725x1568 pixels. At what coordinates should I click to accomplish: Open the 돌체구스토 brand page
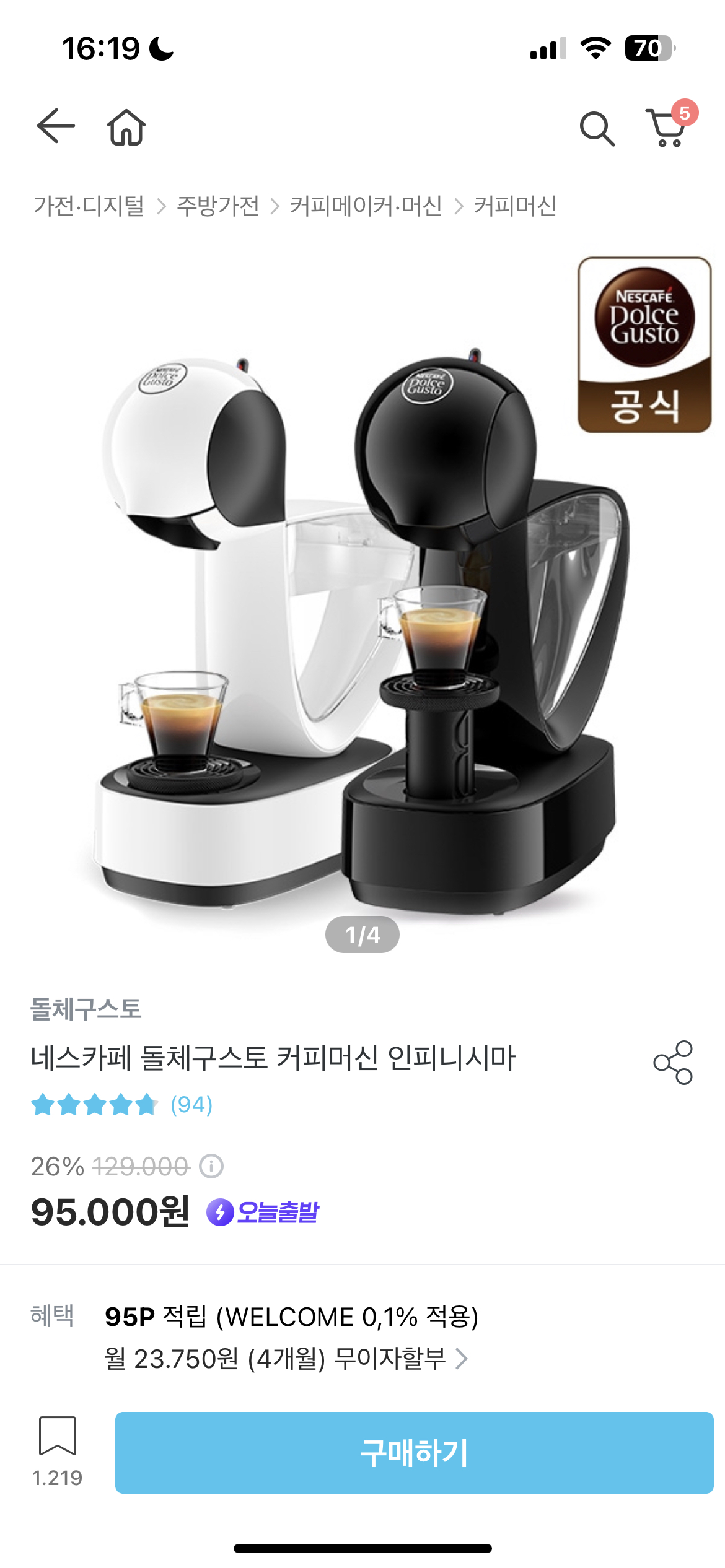pyautogui.click(x=86, y=1009)
